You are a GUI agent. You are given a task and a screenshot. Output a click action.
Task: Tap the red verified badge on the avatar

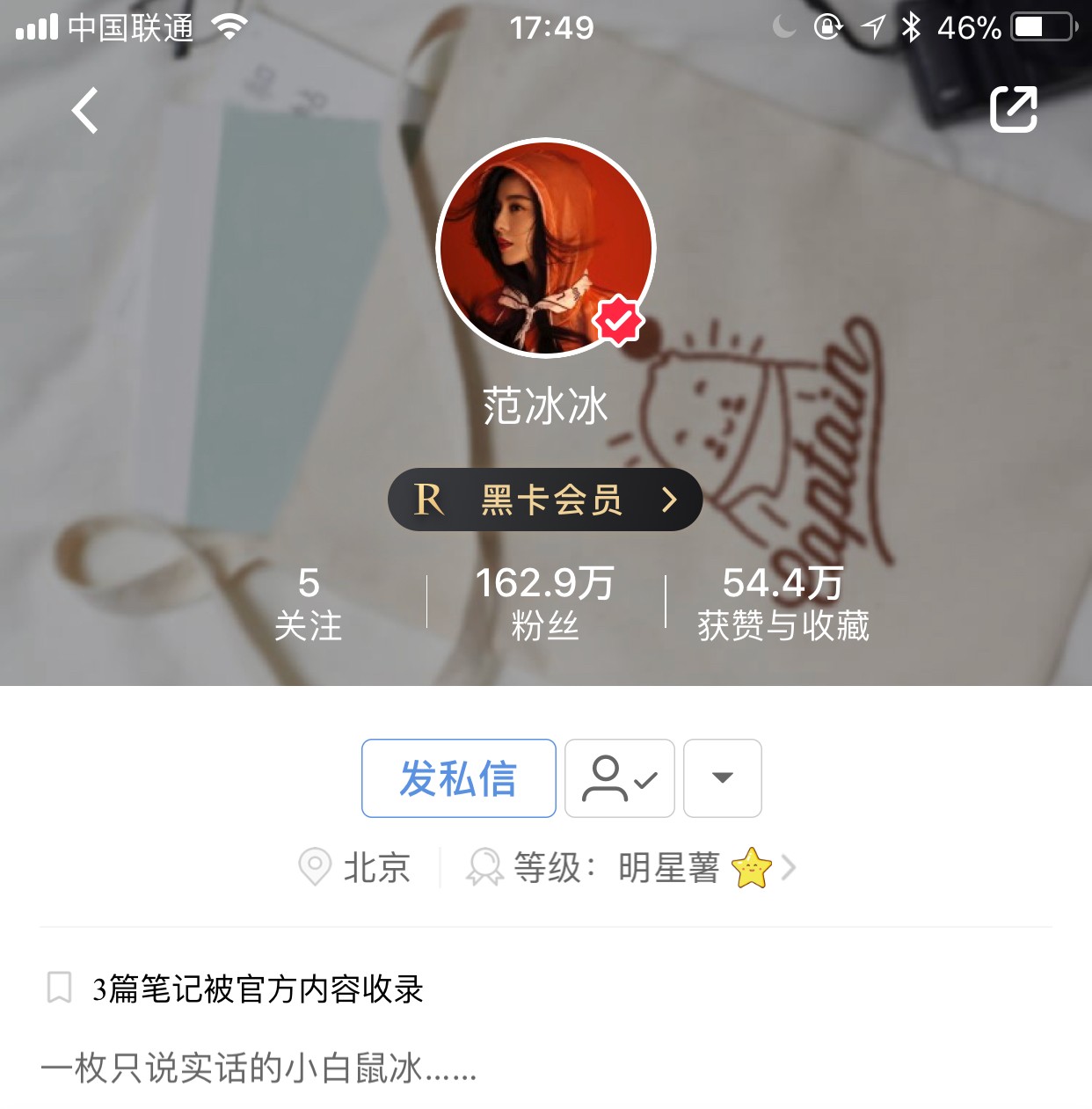click(620, 319)
